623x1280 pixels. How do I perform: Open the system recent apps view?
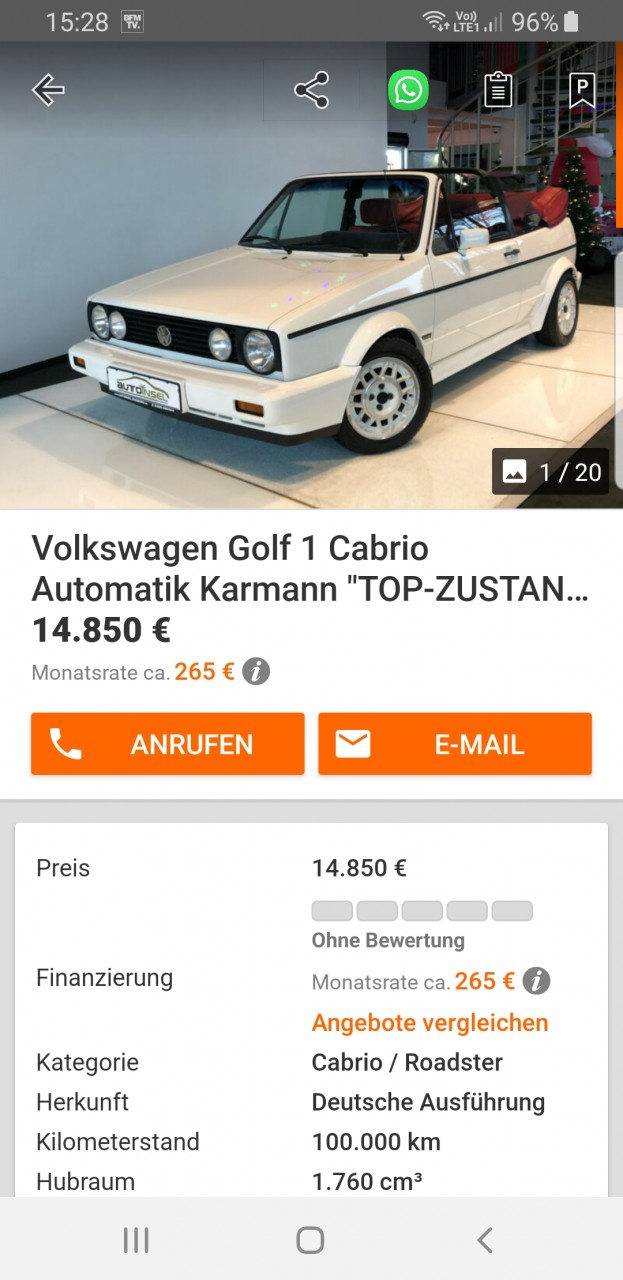point(136,1241)
